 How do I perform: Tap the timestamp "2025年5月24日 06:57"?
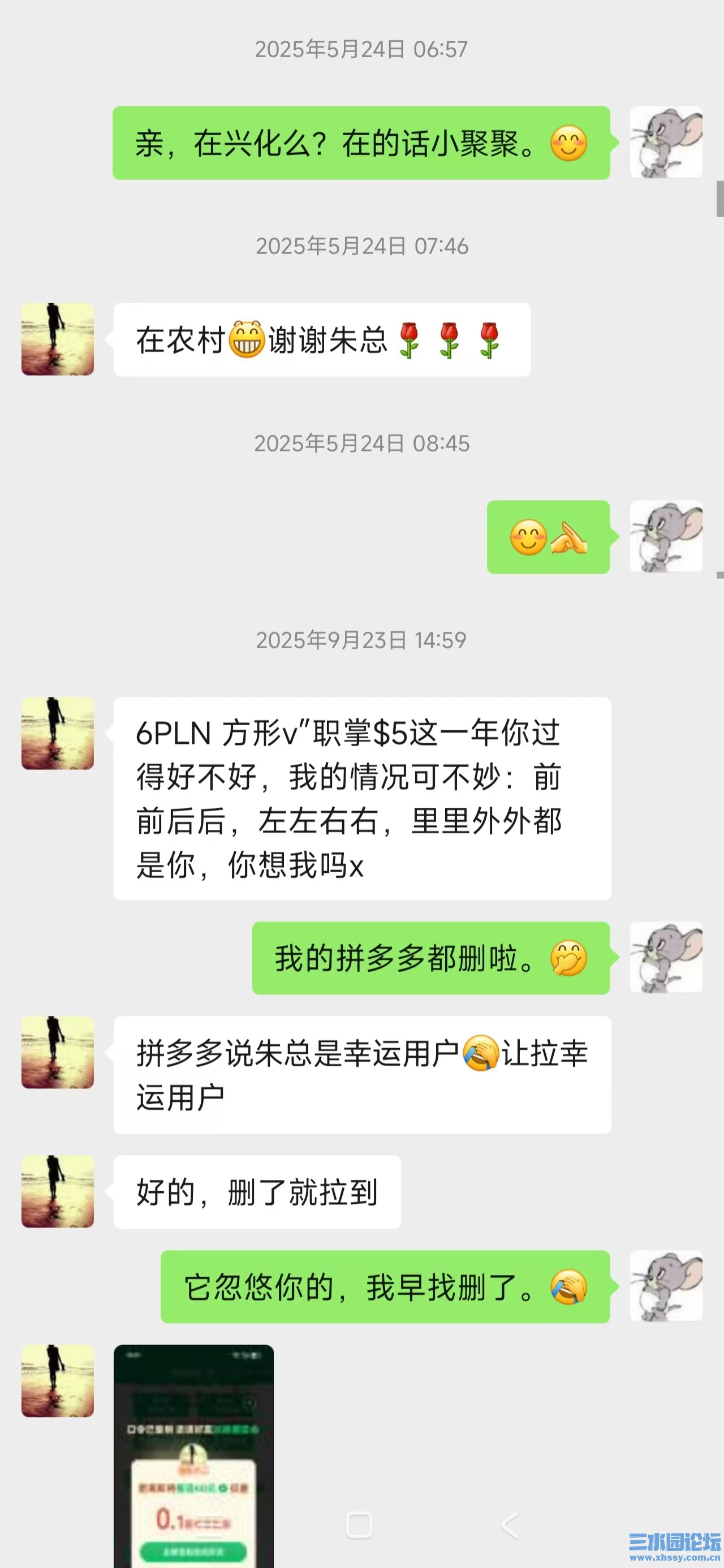361,50
